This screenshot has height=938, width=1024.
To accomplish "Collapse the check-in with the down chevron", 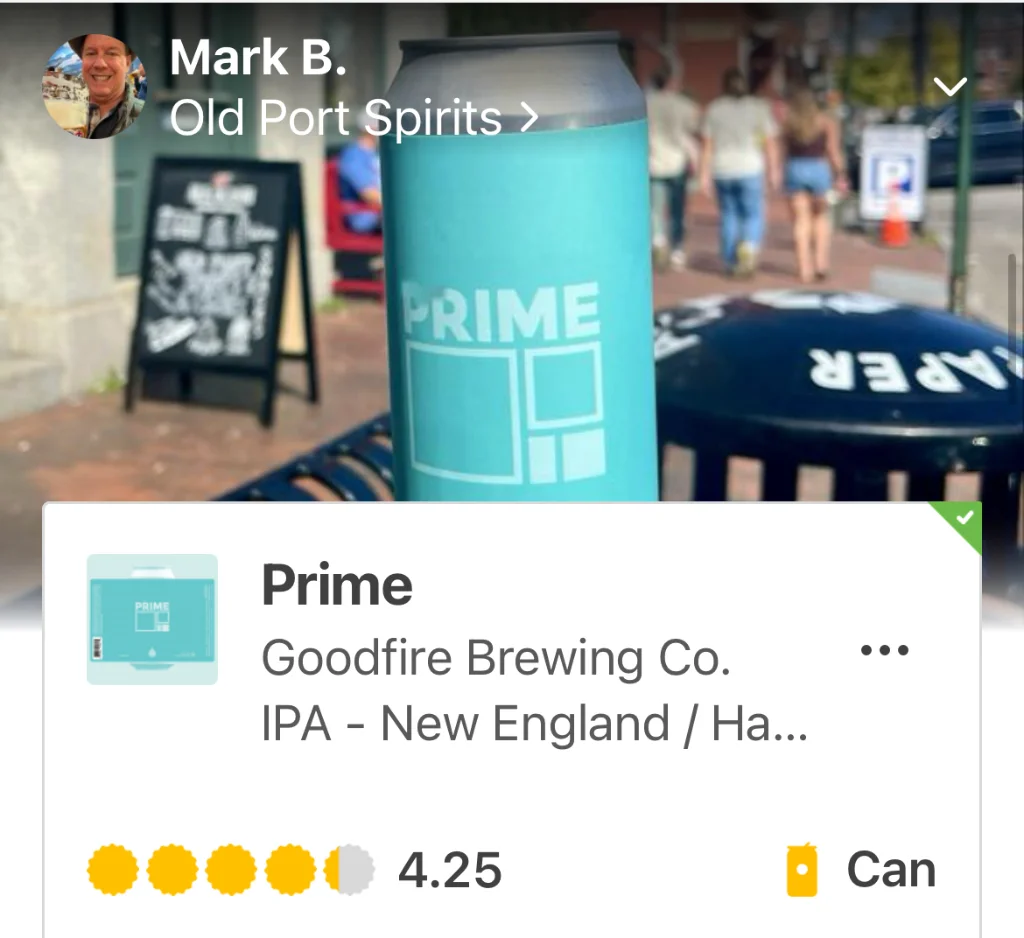I will tap(950, 87).
